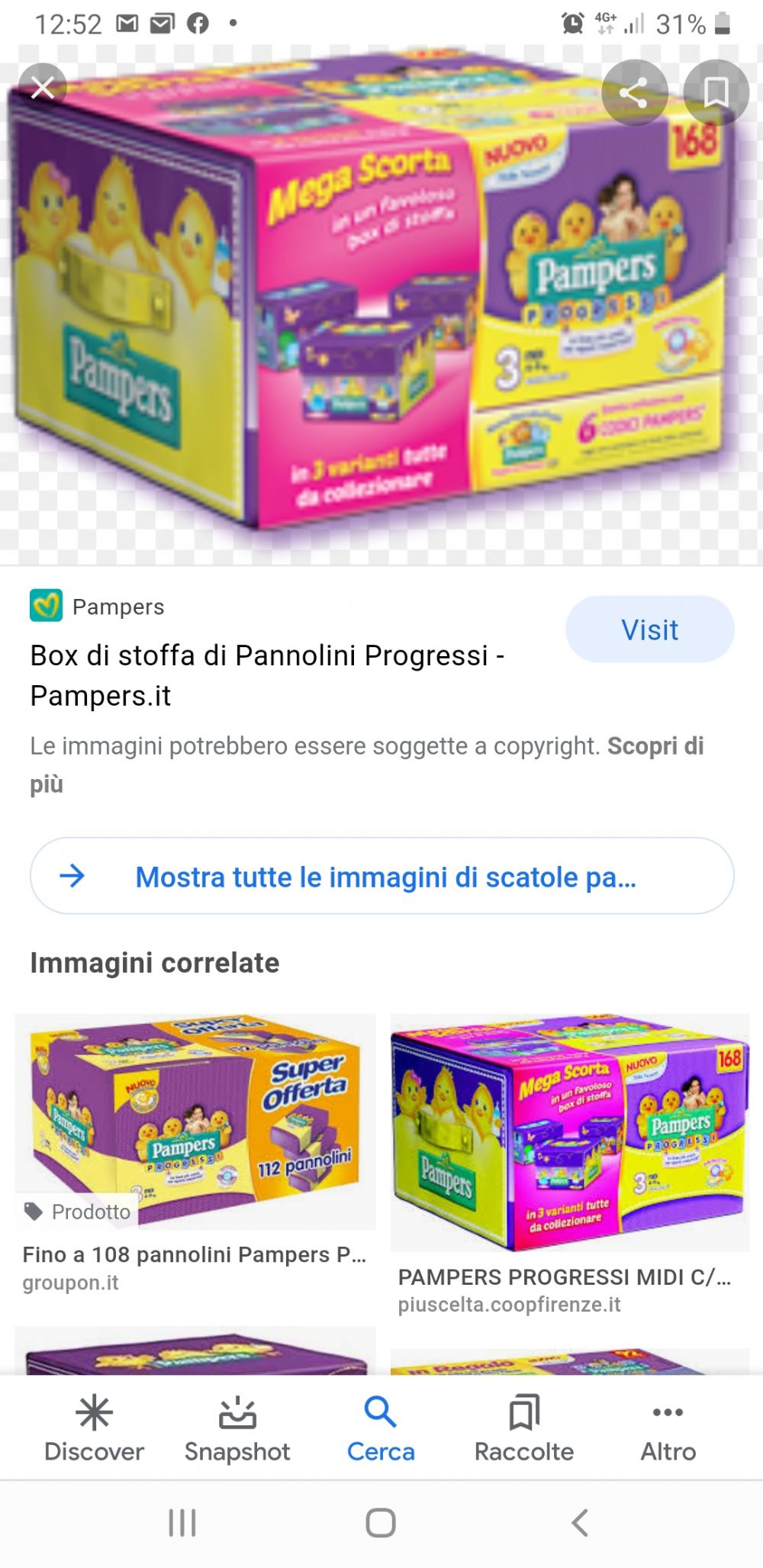The width and height of the screenshot is (763, 1568).
Task: Go back with the system back button
Action: pos(580,1523)
